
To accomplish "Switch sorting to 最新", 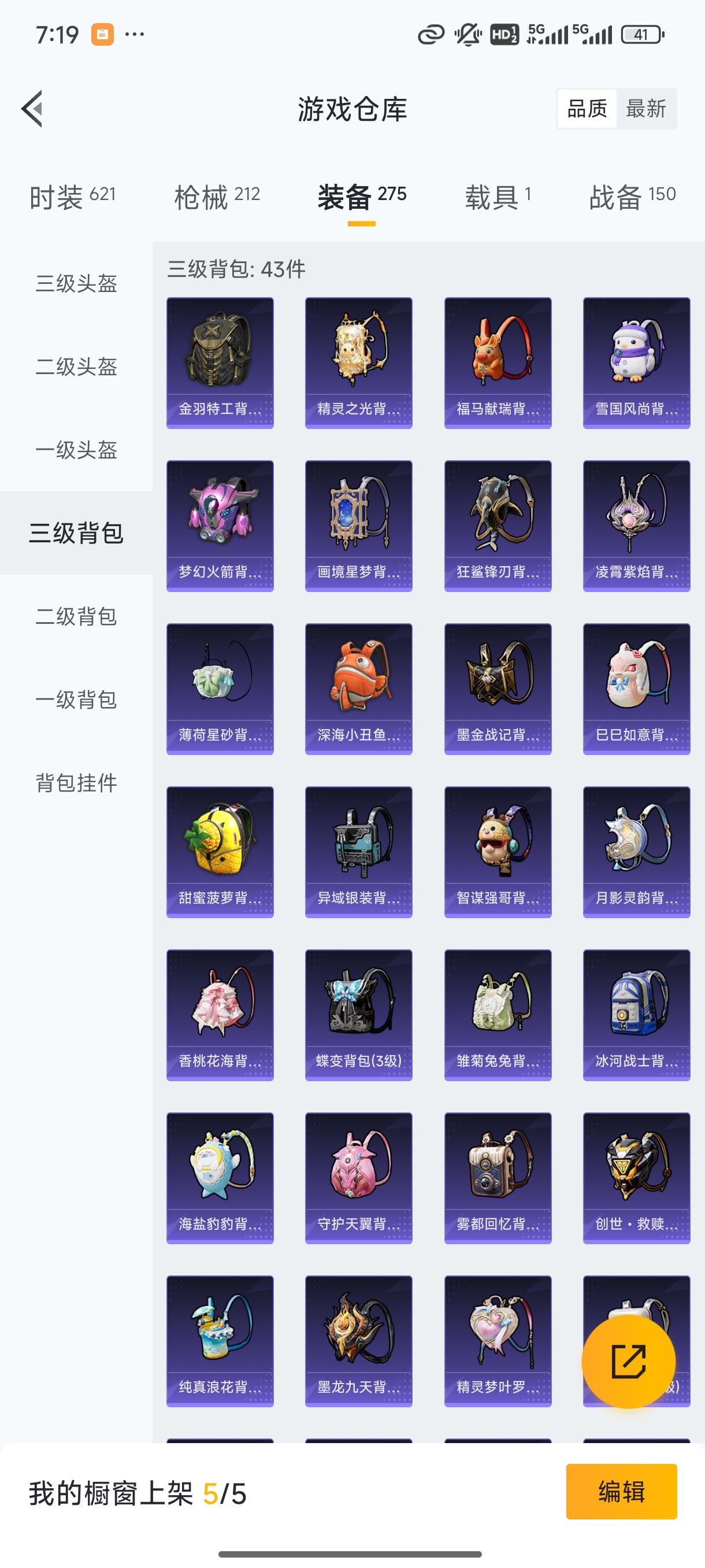I will (x=647, y=108).
